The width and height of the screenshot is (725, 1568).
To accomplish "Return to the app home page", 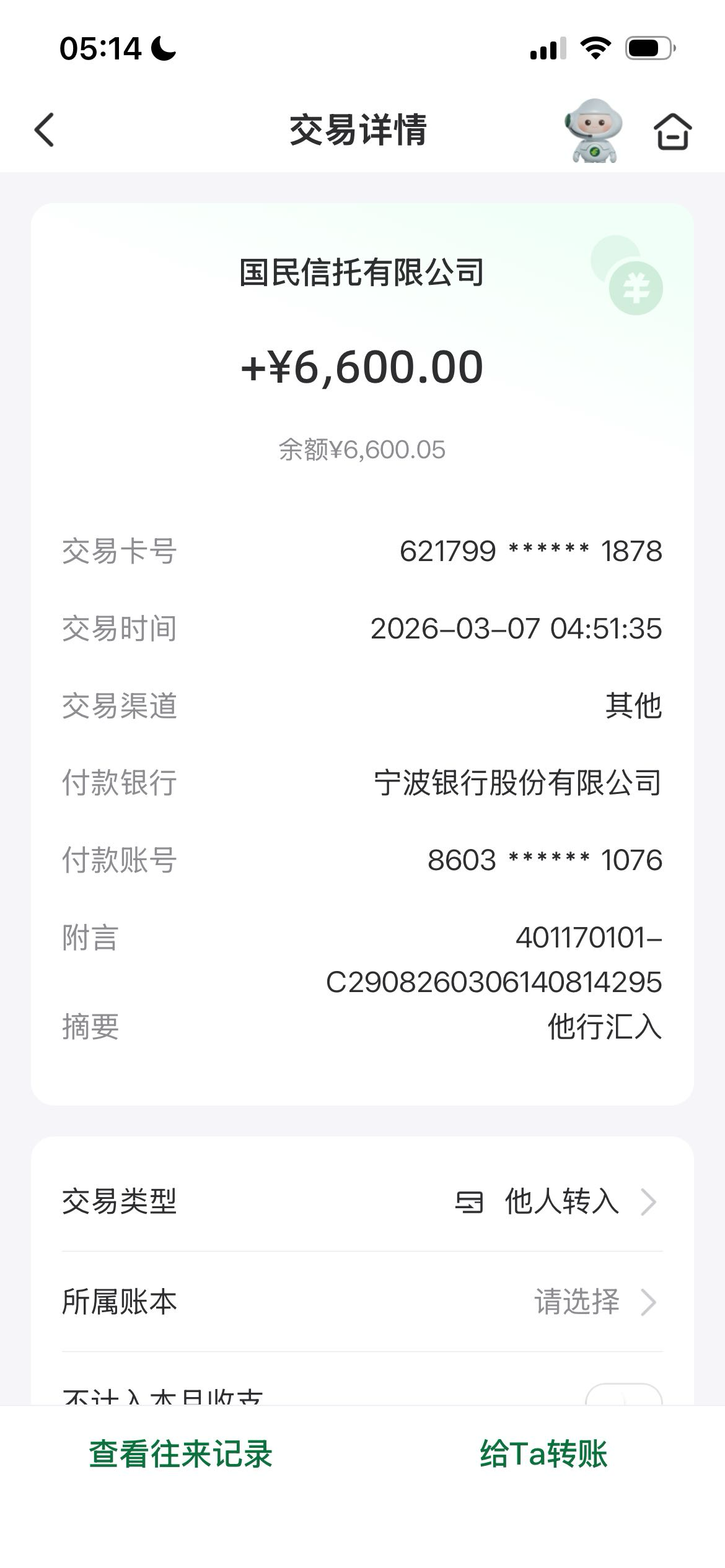I will pyautogui.click(x=672, y=131).
